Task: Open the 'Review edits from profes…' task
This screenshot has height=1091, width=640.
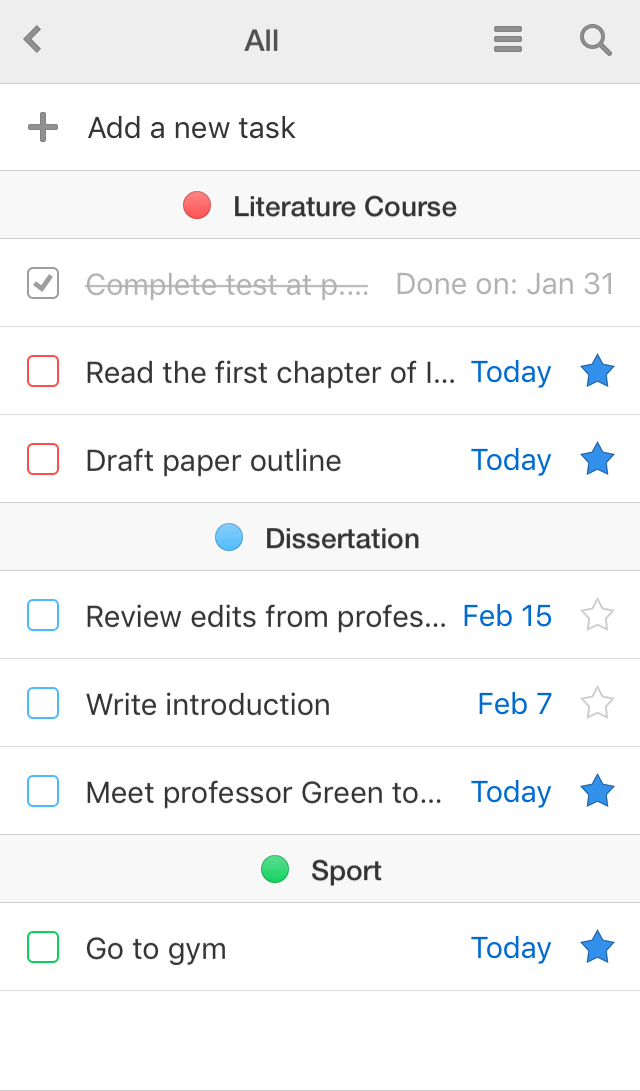Action: 266,616
